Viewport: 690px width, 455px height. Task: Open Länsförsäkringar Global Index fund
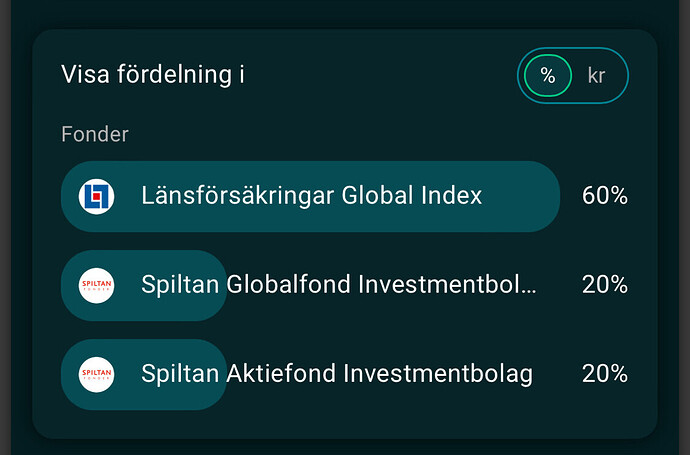click(x=311, y=196)
